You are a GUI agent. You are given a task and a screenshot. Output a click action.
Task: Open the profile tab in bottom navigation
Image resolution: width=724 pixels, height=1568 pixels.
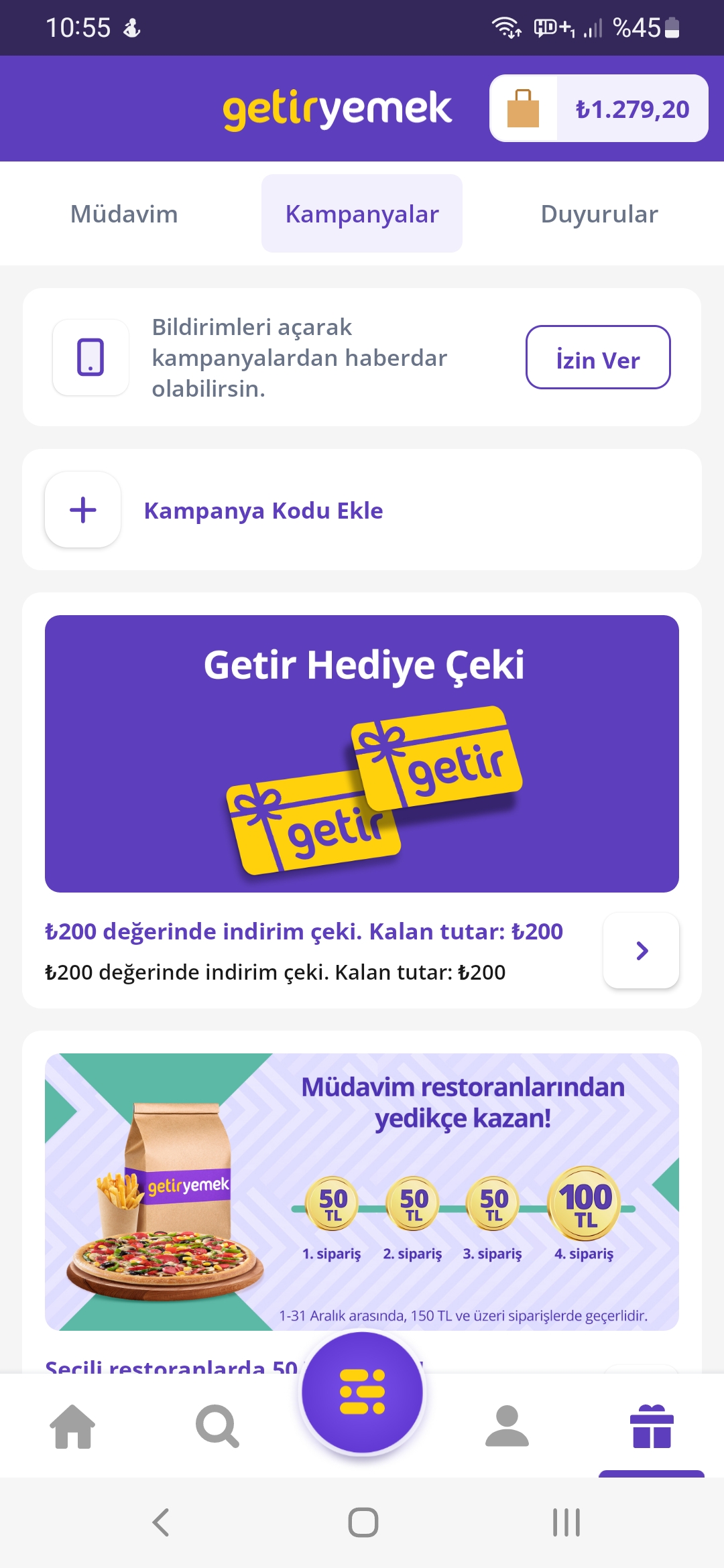coord(507,1426)
